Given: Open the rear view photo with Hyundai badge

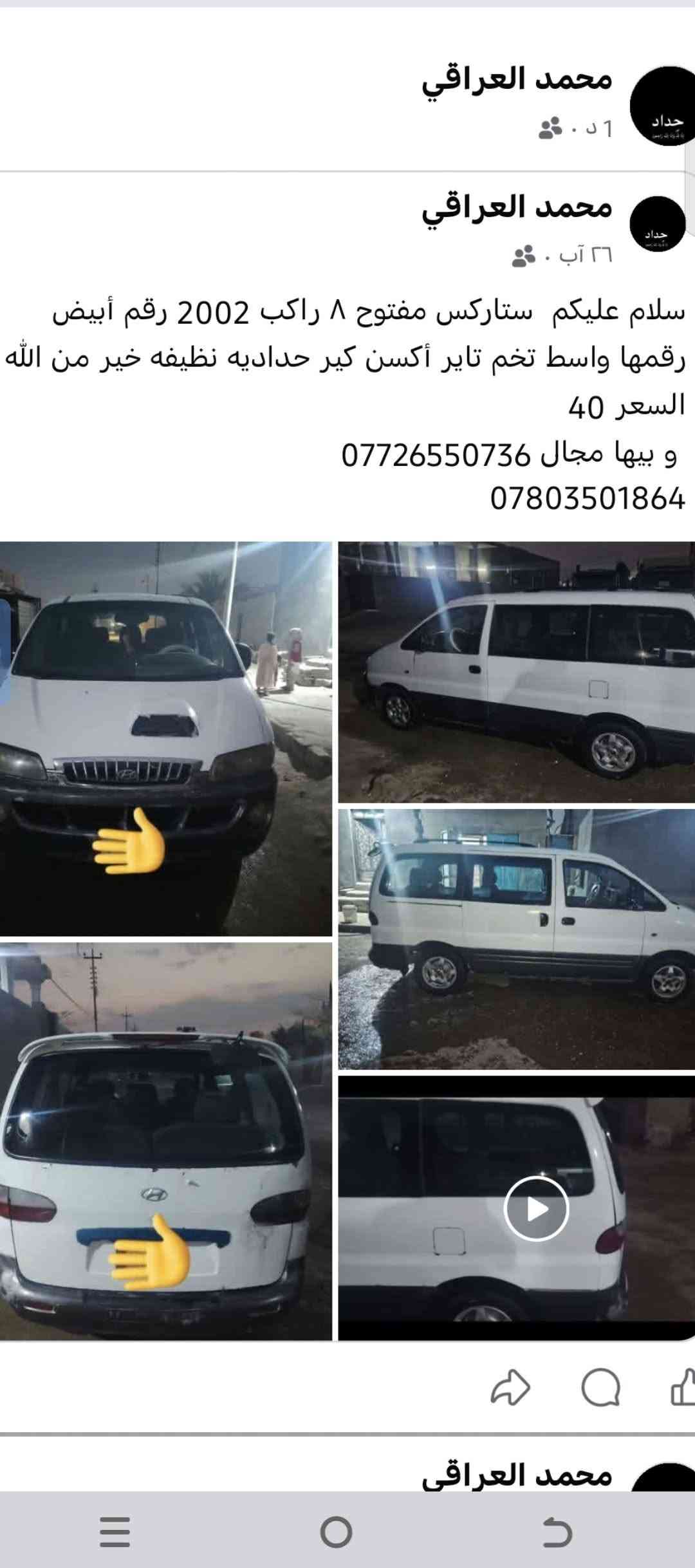Looking at the screenshot, I should [x=166, y=1142].
